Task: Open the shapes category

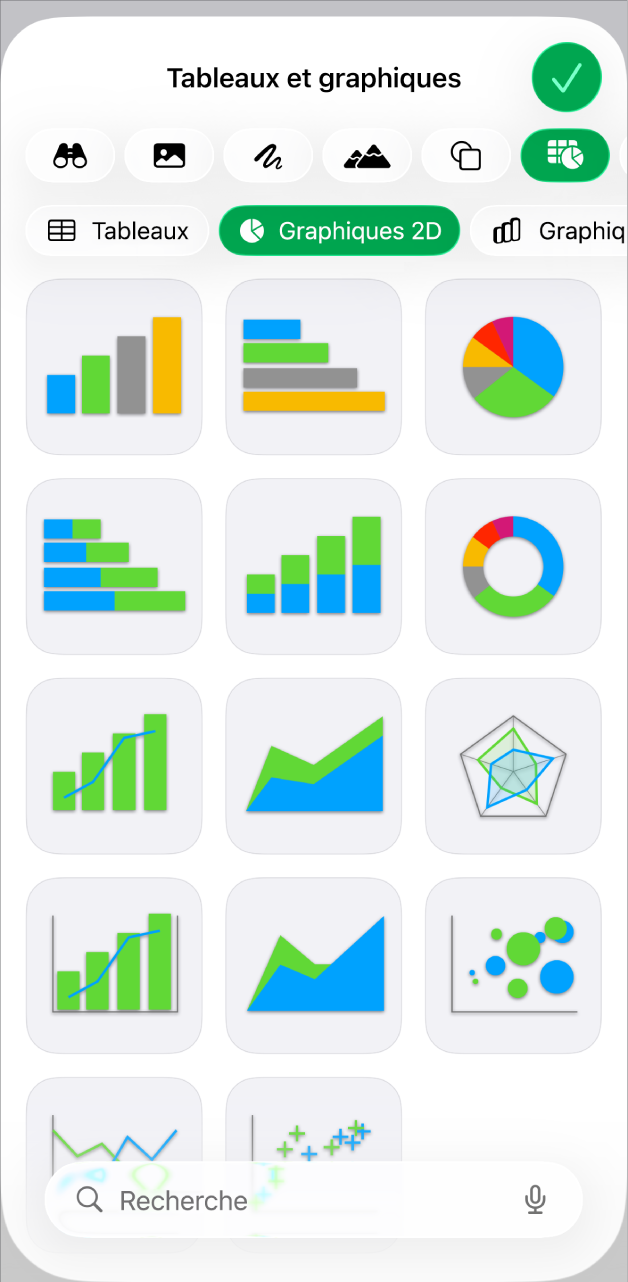Action: click(466, 155)
